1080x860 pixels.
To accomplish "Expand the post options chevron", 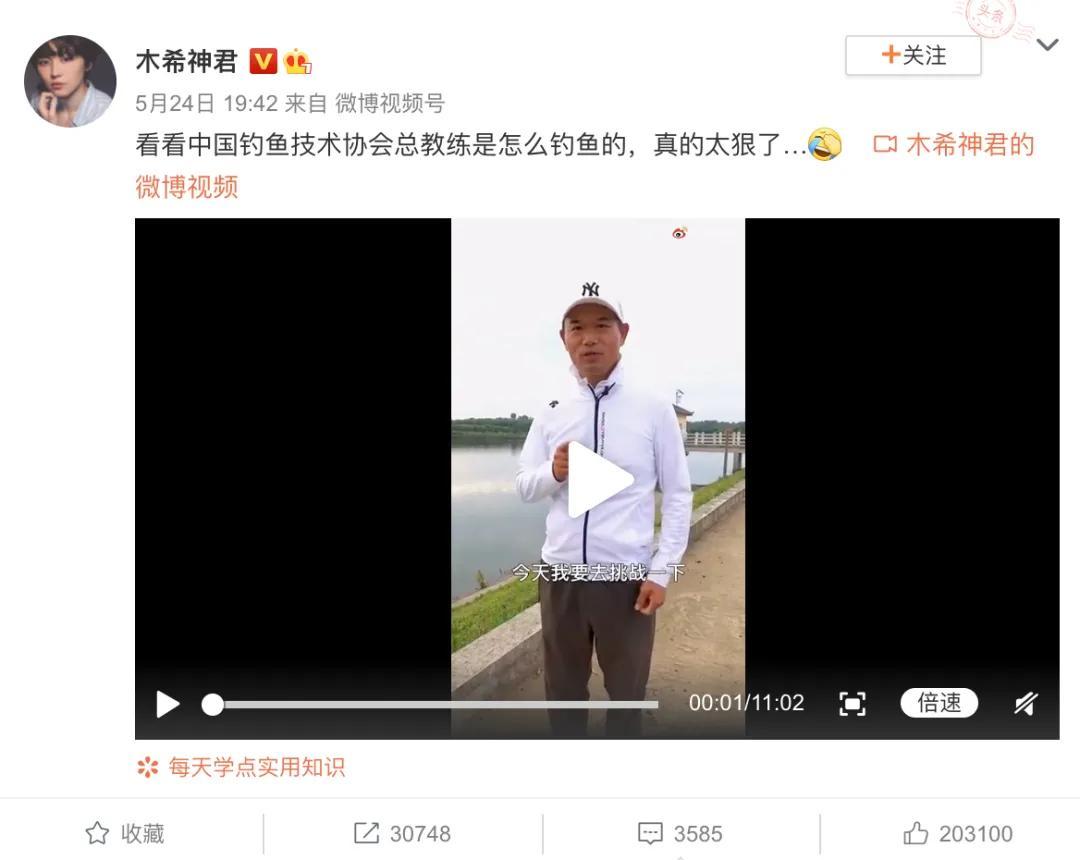I will [x=1047, y=45].
